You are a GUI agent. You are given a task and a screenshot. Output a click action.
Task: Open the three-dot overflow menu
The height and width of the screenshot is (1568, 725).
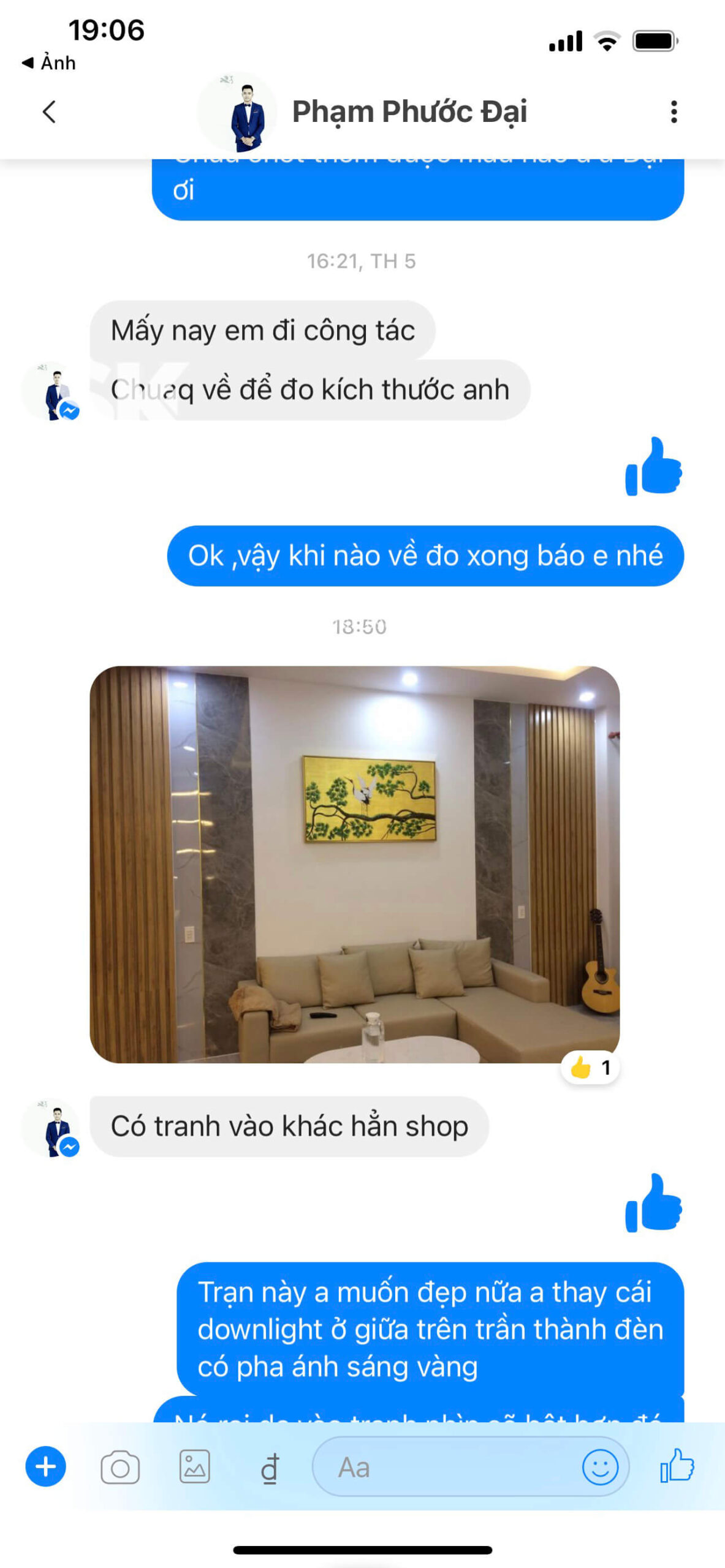pyautogui.click(x=674, y=112)
